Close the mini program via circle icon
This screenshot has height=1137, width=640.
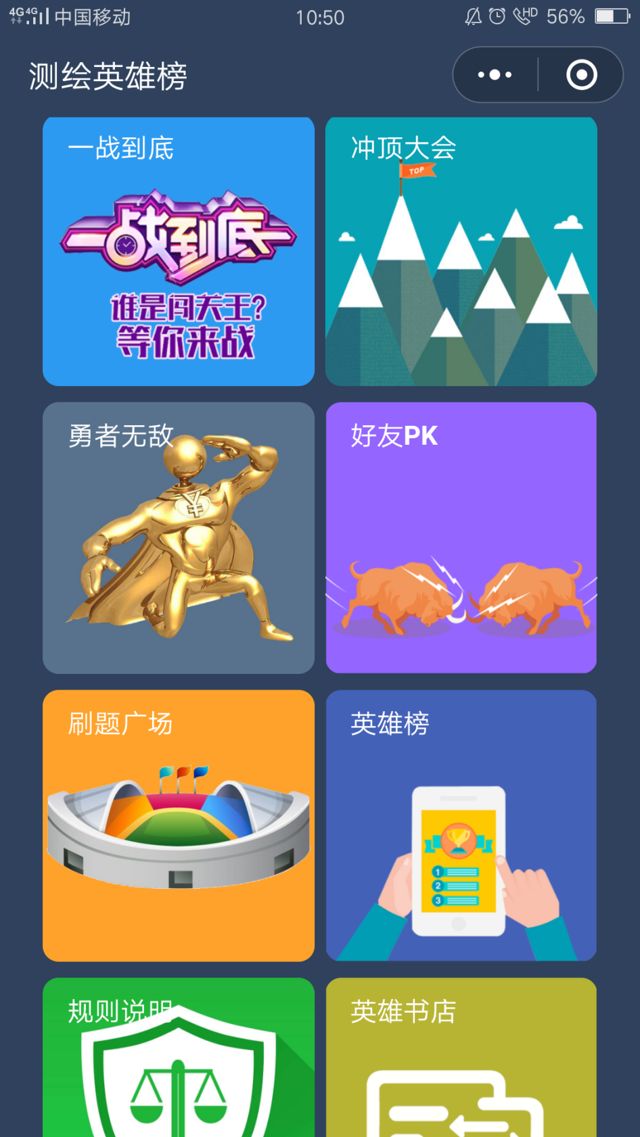(x=581, y=75)
